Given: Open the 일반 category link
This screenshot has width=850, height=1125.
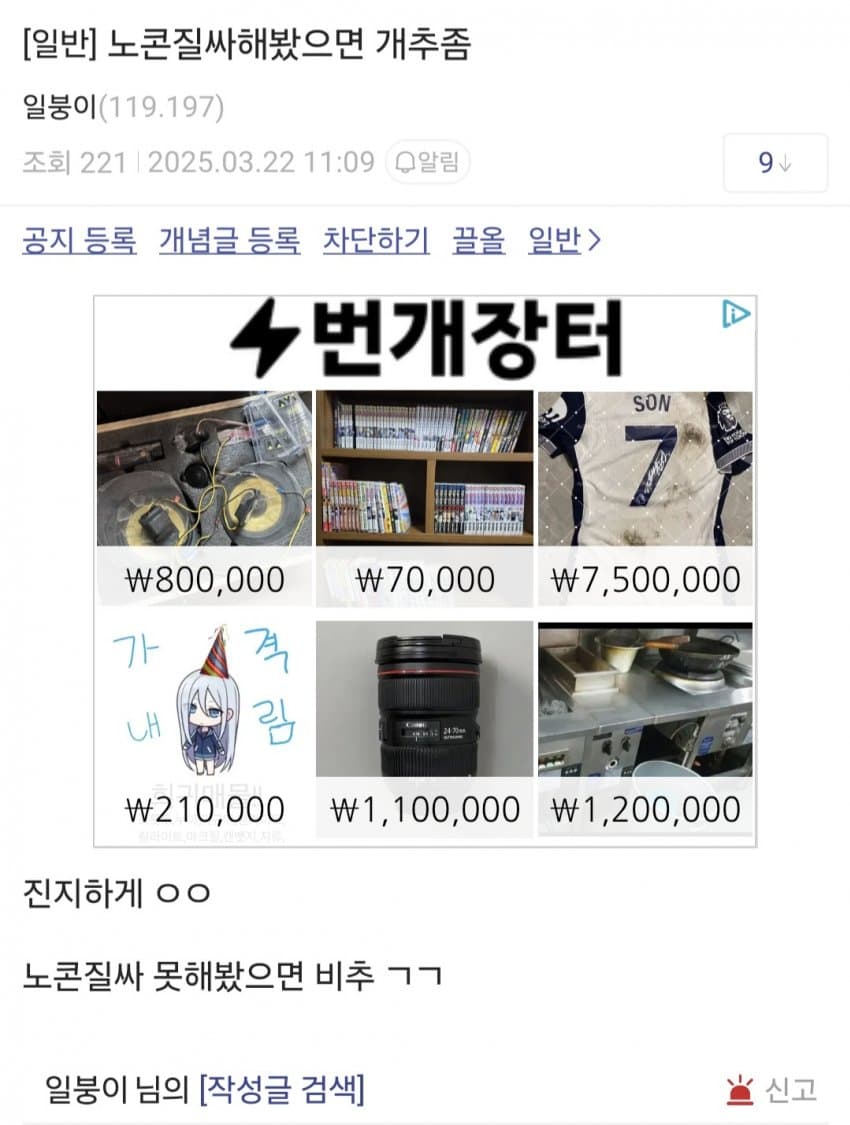Looking at the screenshot, I should pyautogui.click(x=564, y=240).
